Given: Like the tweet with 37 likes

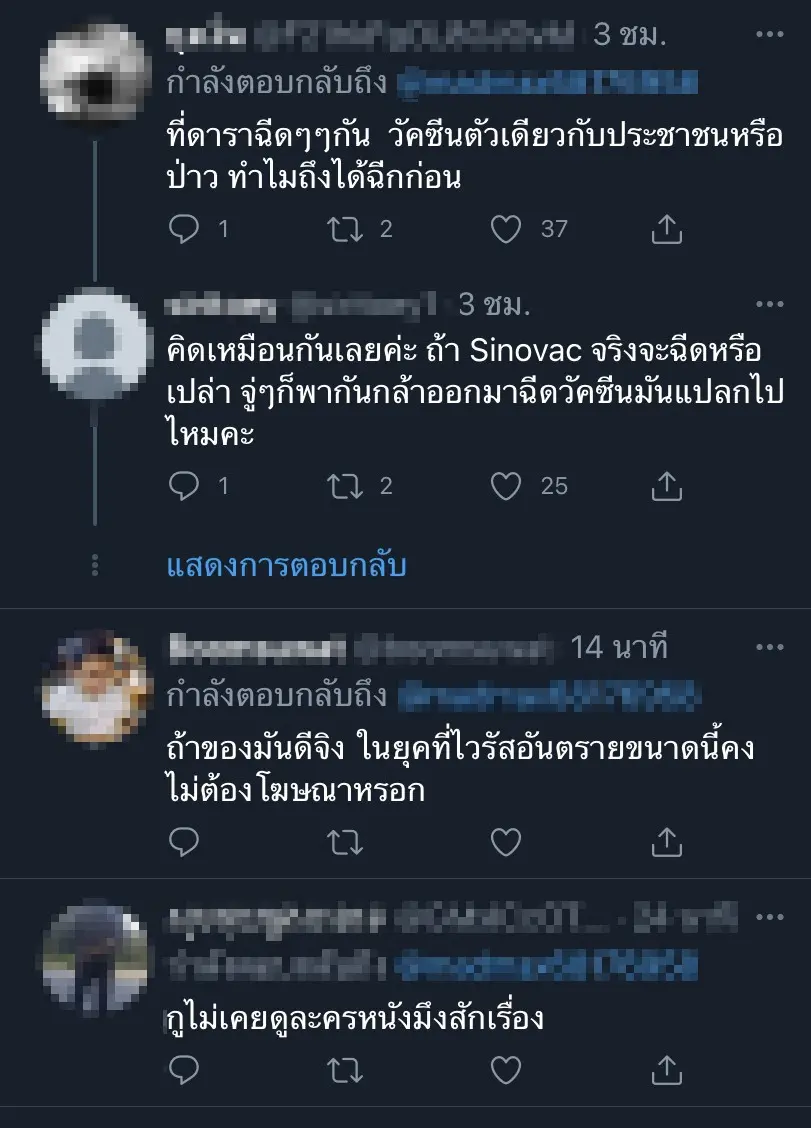Looking at the screenshot, I should [x=507, y=229].
